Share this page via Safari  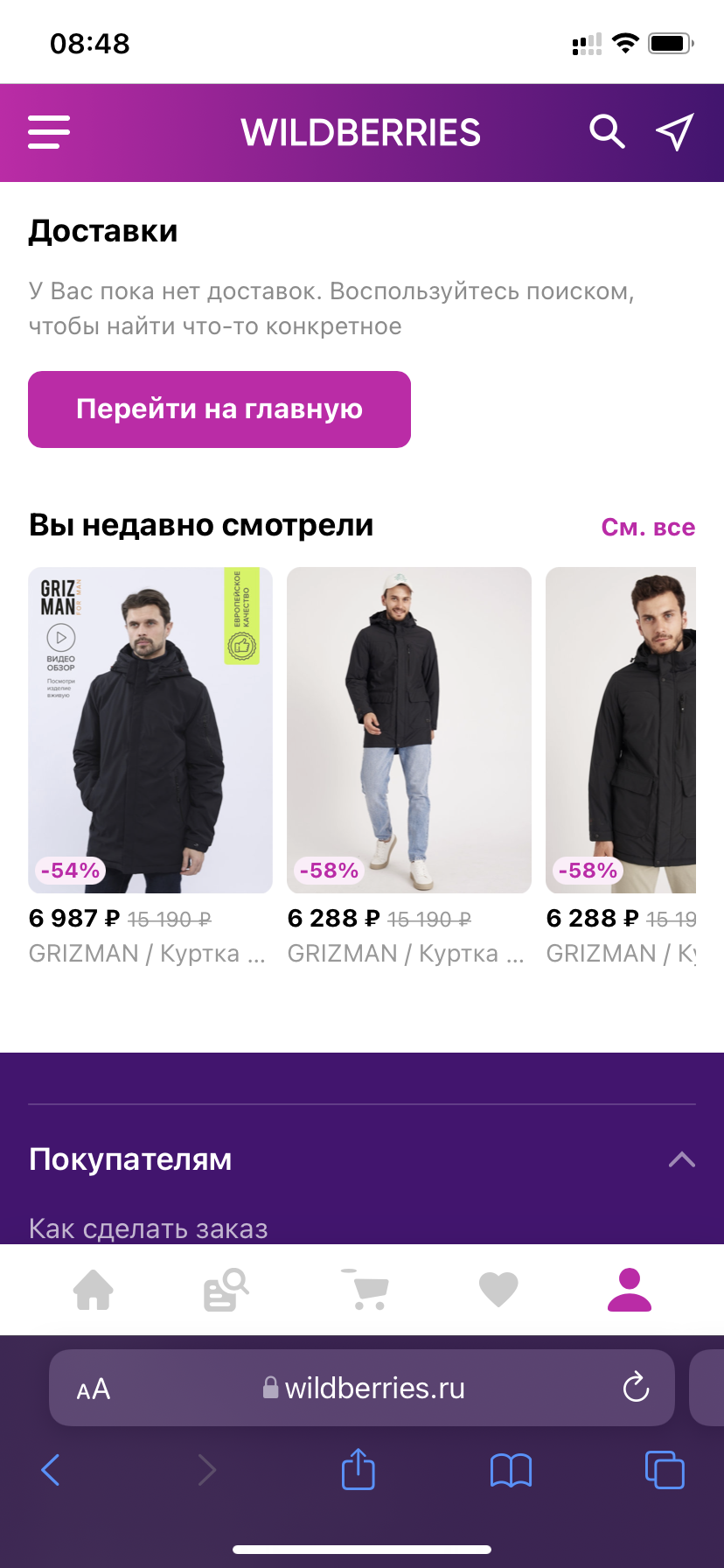[358, 1468]
